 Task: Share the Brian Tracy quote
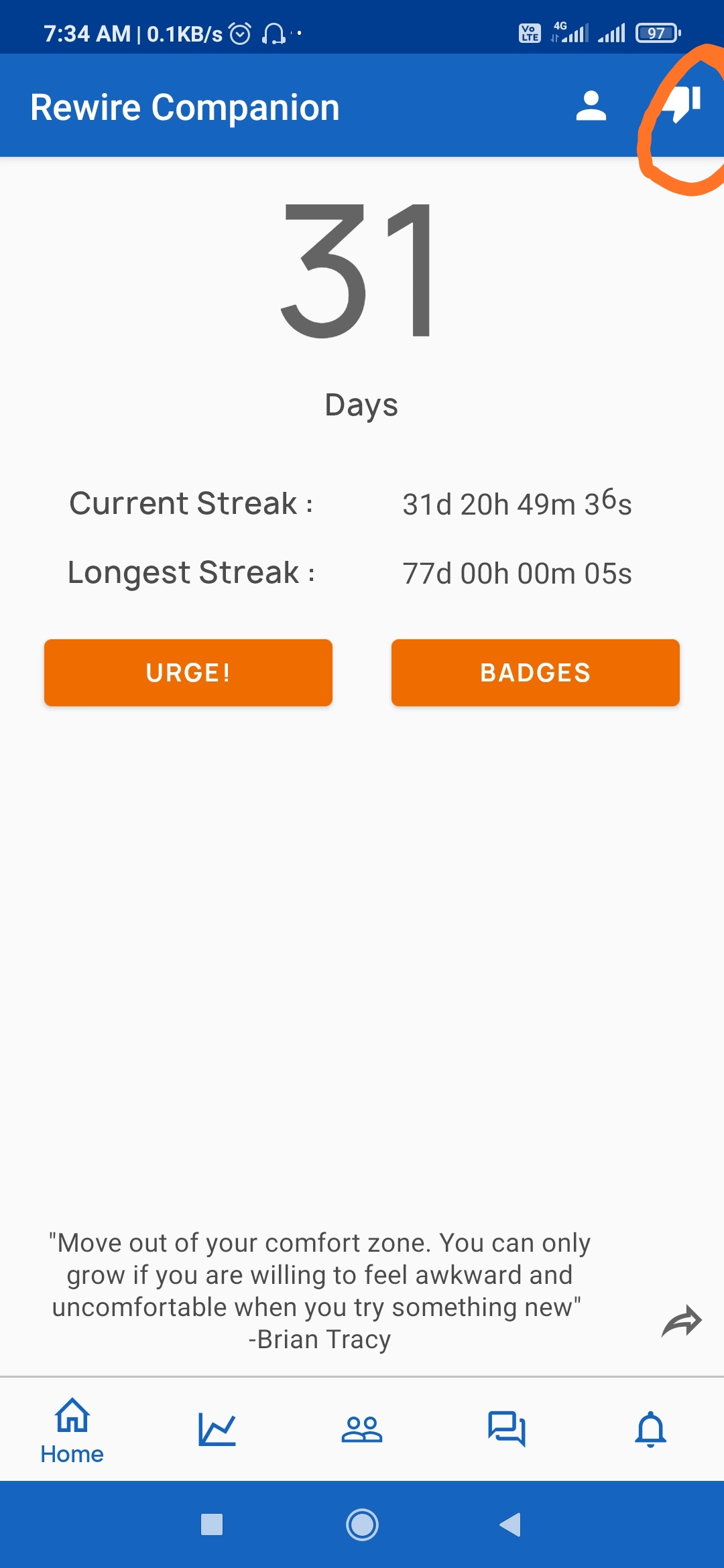tap(681, 1321)
